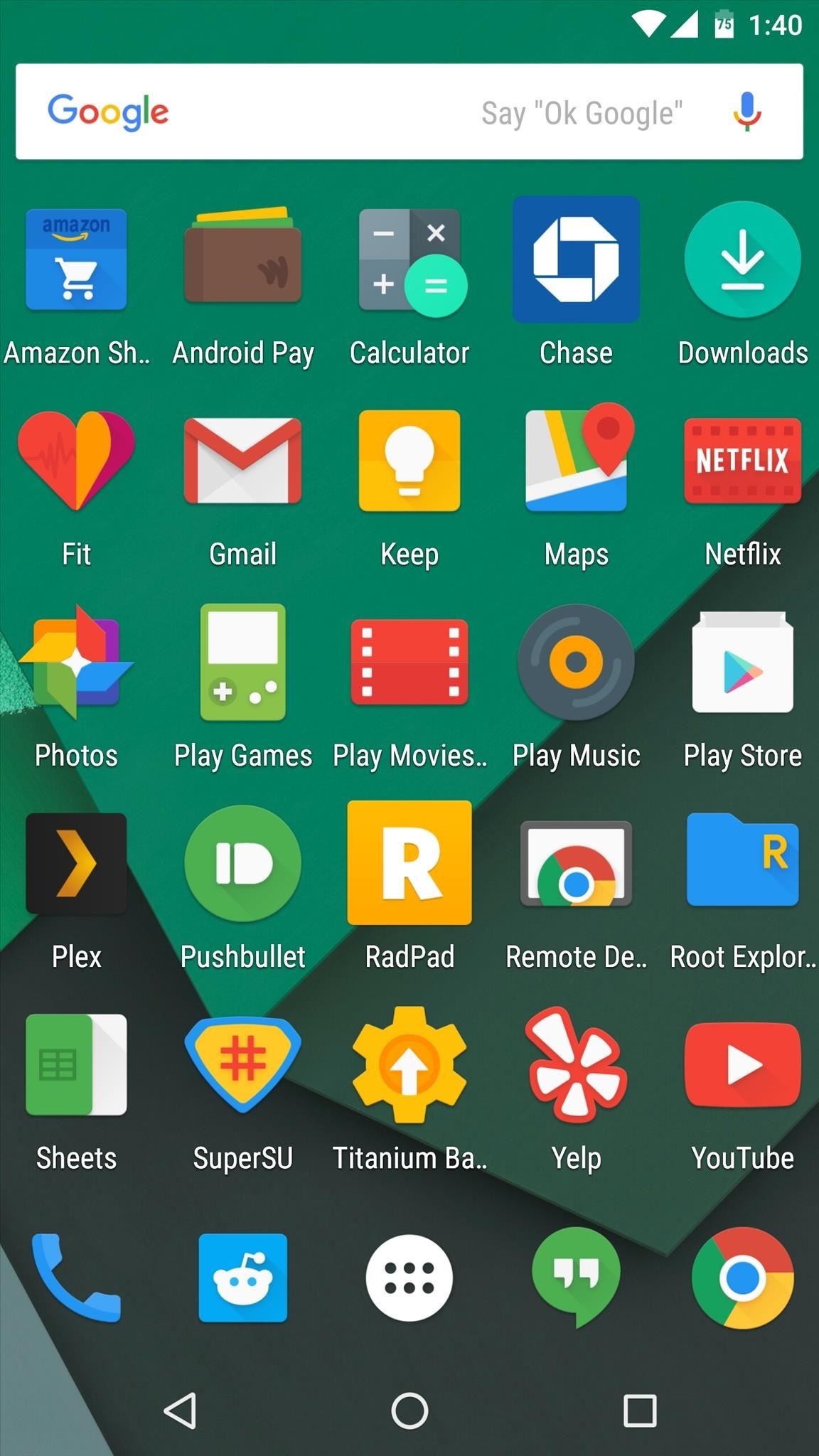Open the Phone dialer in the dock
Screen dimensions: 819x1456
(76, 1278)
